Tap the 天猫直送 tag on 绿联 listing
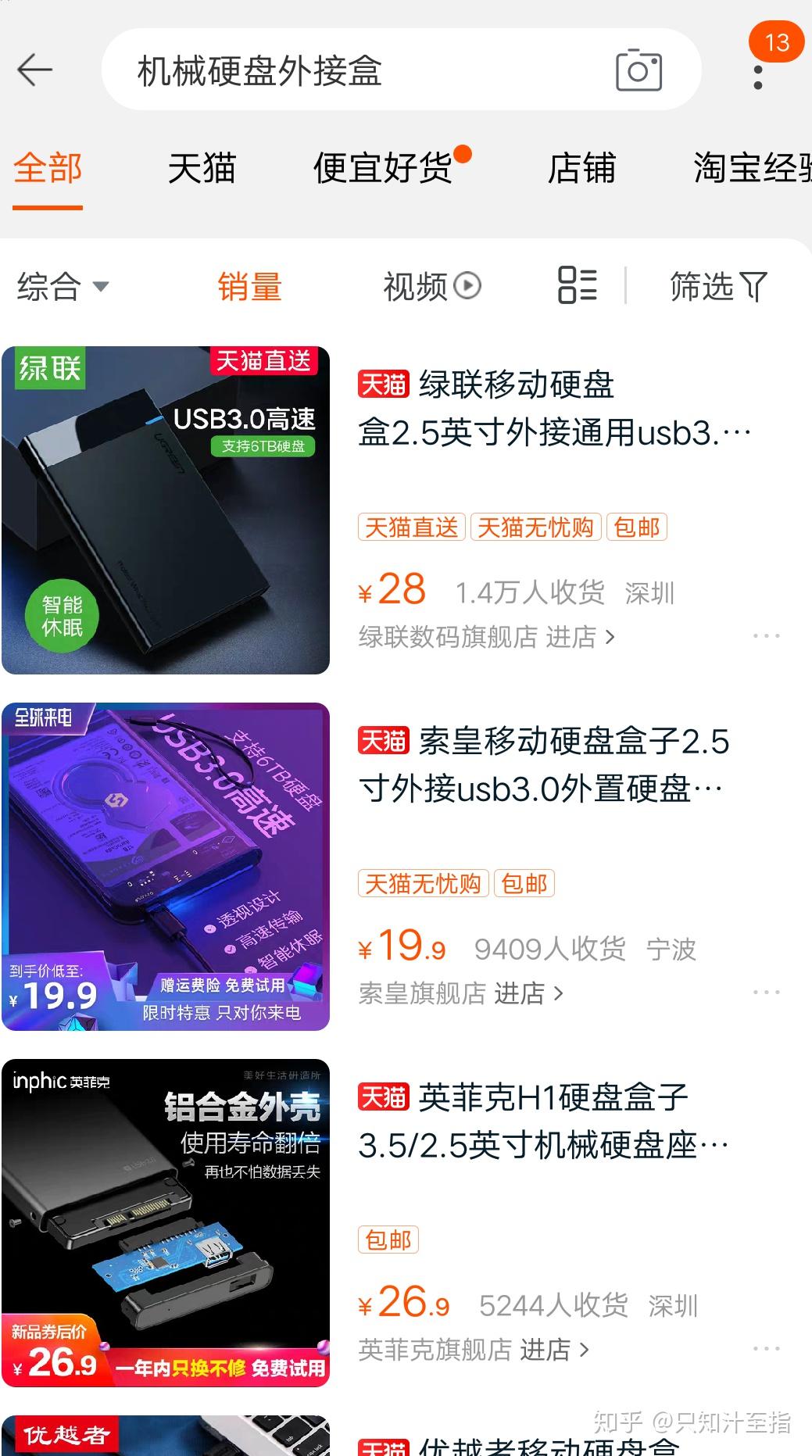Viewport: 812px width, 1456px height. click(x=410, y=528)
